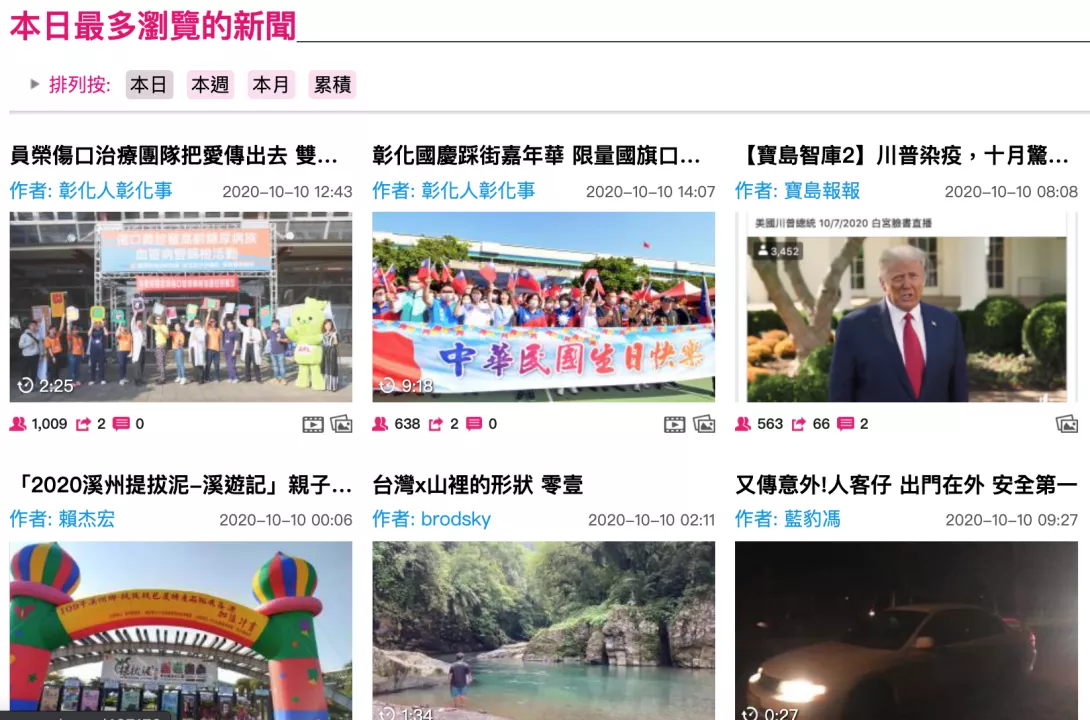Open author 賴杰宏 page
The height and width of the screenshot is (720, 1090).
[85, 519]
